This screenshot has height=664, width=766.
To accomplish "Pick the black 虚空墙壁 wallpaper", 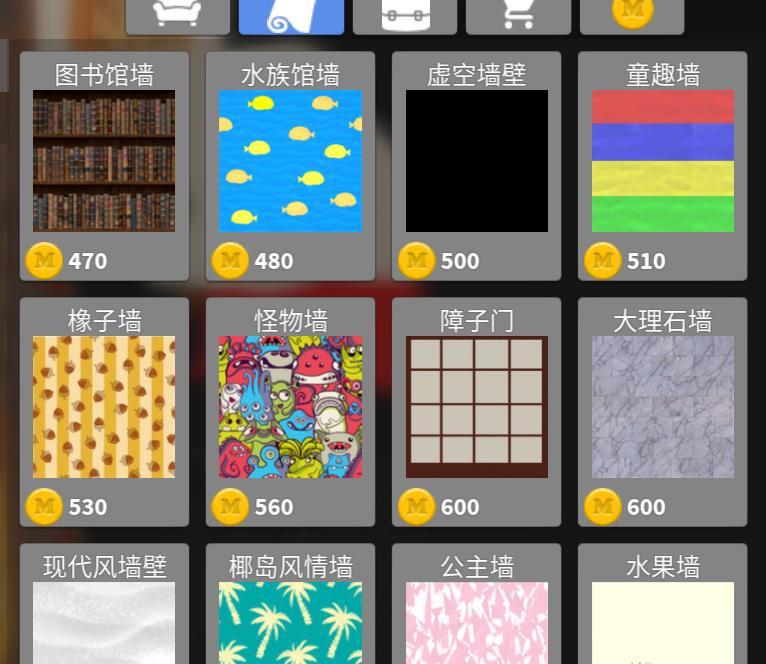I will [476, 162].
